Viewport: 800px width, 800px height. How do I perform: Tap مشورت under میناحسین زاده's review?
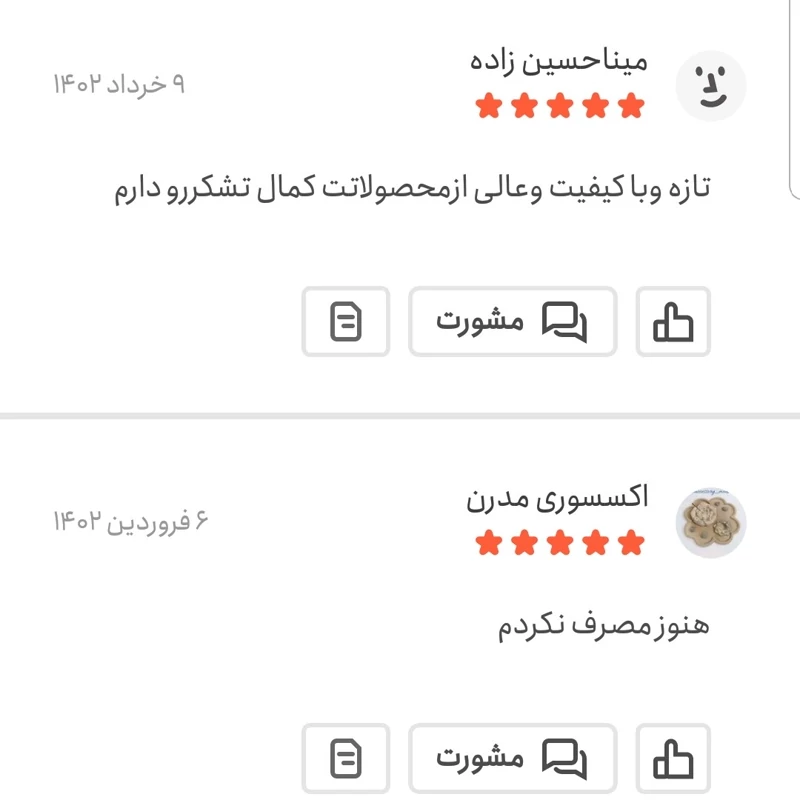click(x=512, y=322)
